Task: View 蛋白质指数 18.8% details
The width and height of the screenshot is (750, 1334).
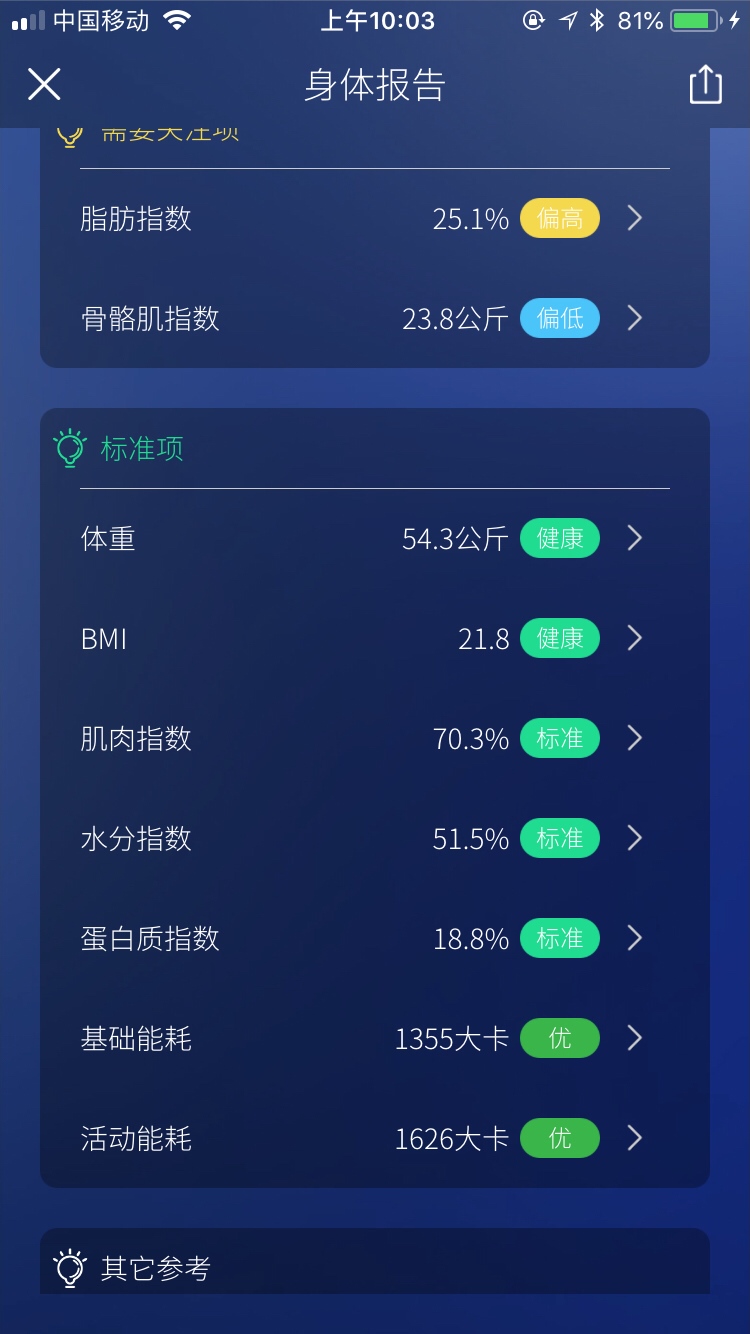Action: click(374, 939)
